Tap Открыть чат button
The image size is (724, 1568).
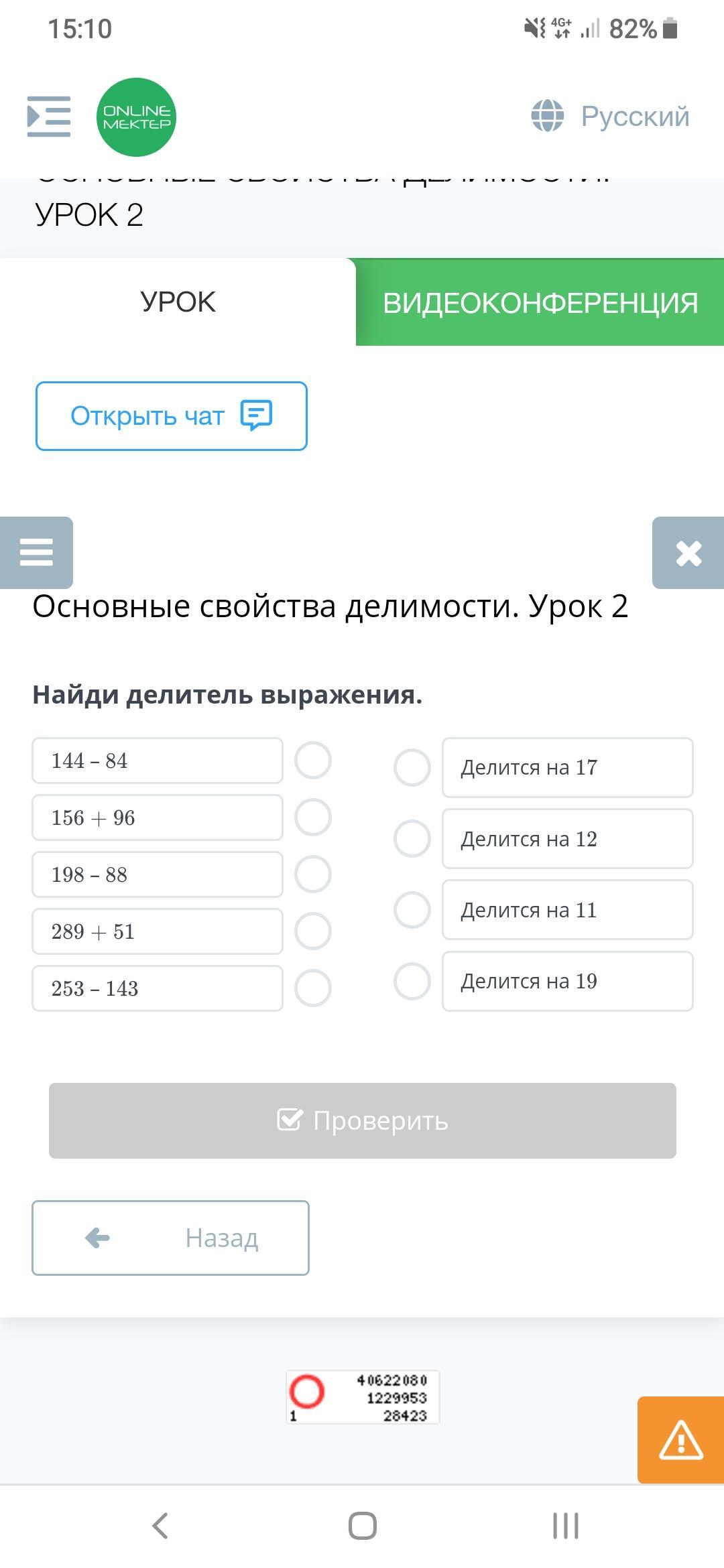[172, 416]
